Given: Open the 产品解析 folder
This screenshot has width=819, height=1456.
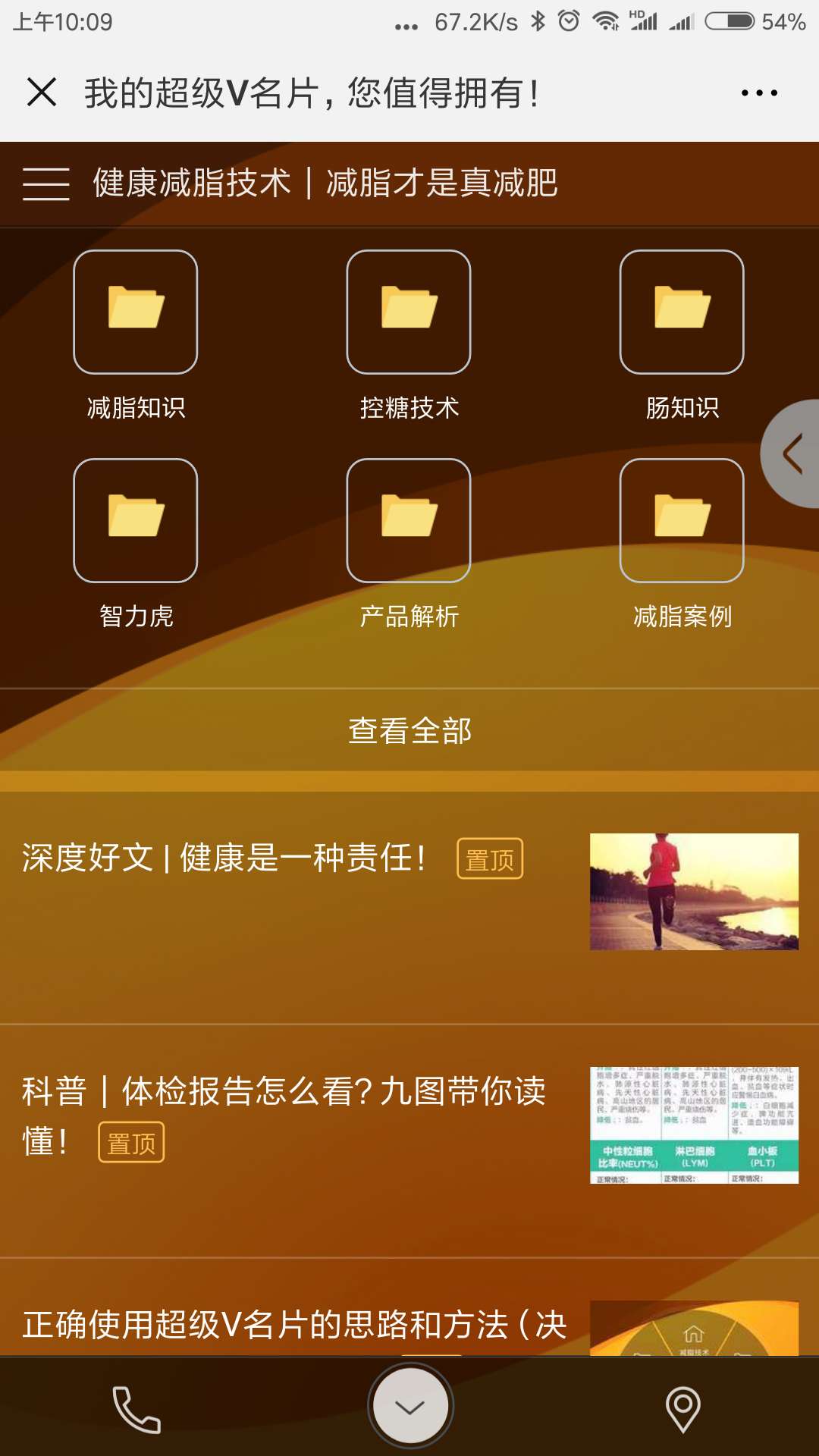Looking at the screenshot, I should pyautogui.click(x=409, y=521).
